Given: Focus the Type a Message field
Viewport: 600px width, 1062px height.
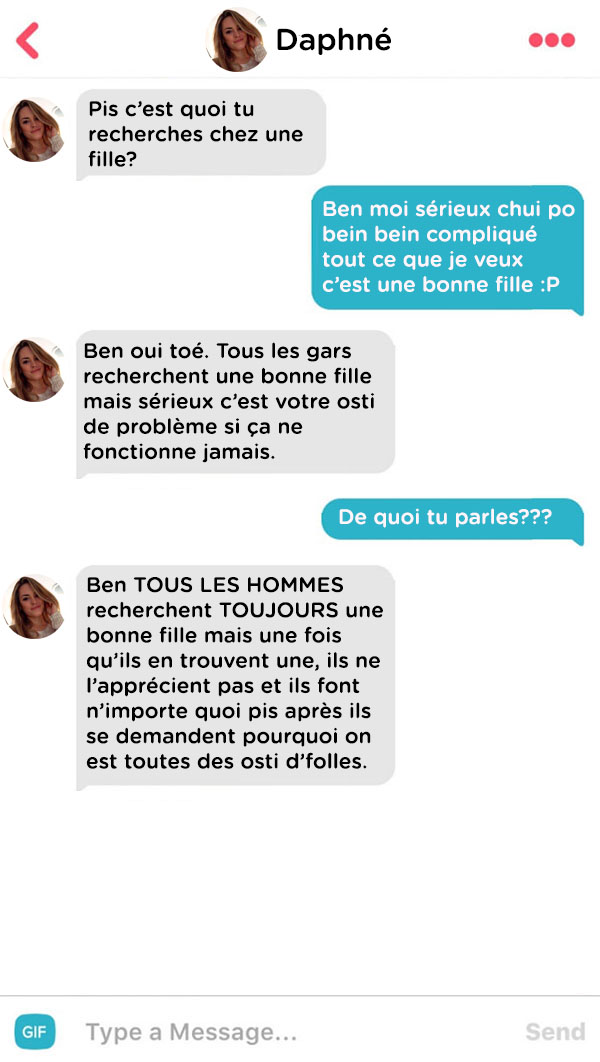Looking at the screenshot, I should tap(291, 1032).
